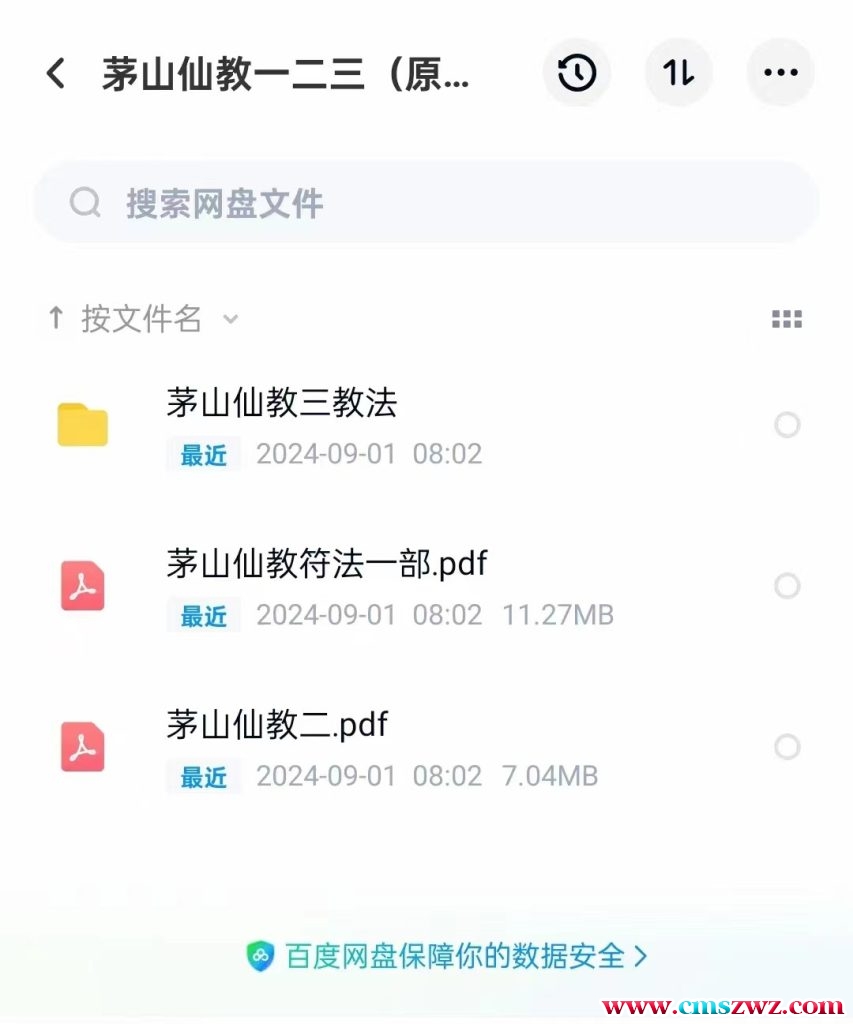
Task: Open 茅山仙教二.pdf file
Action: coord(277,725)
